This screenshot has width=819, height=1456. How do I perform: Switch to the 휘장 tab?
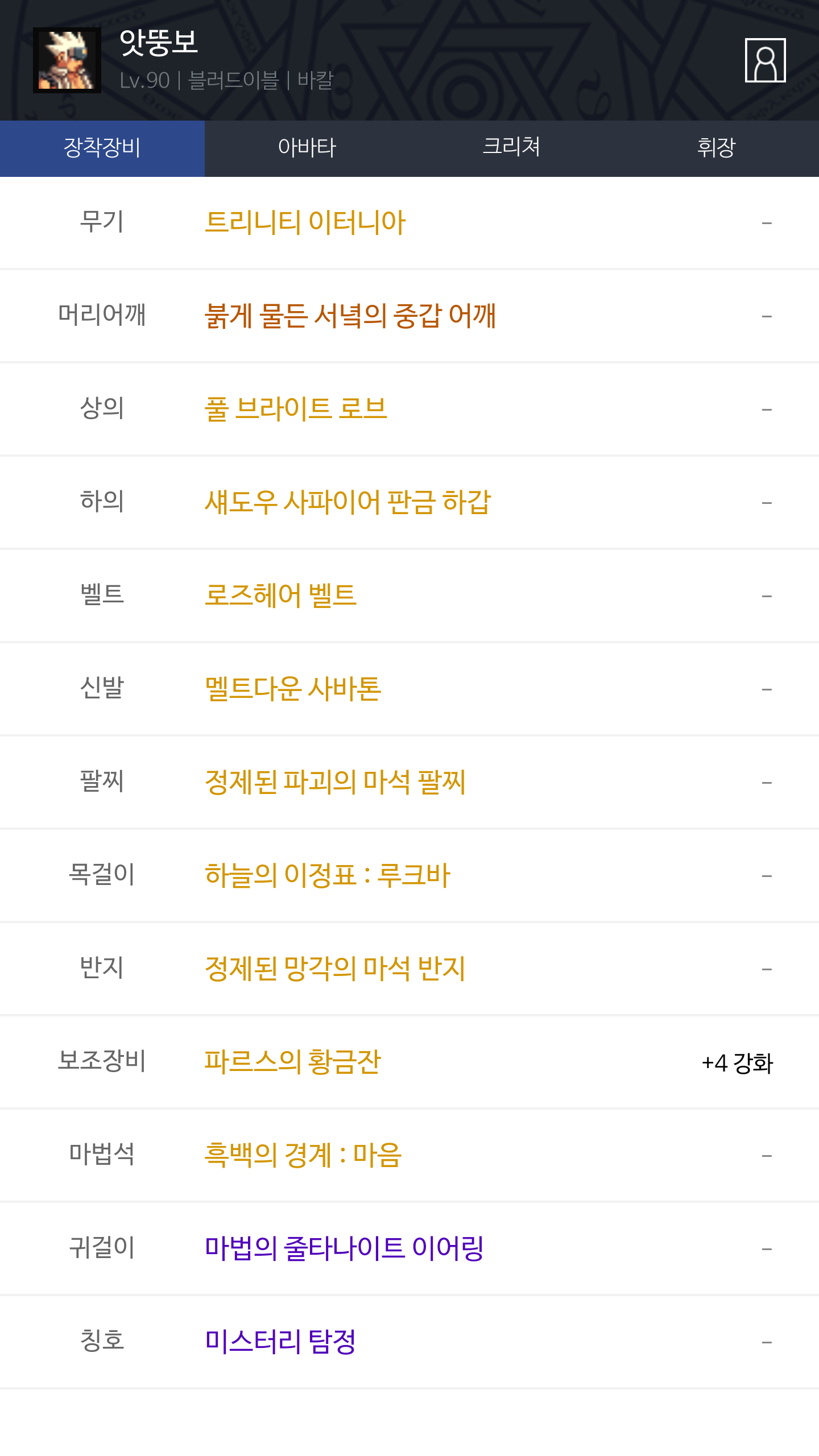(717, 148)
